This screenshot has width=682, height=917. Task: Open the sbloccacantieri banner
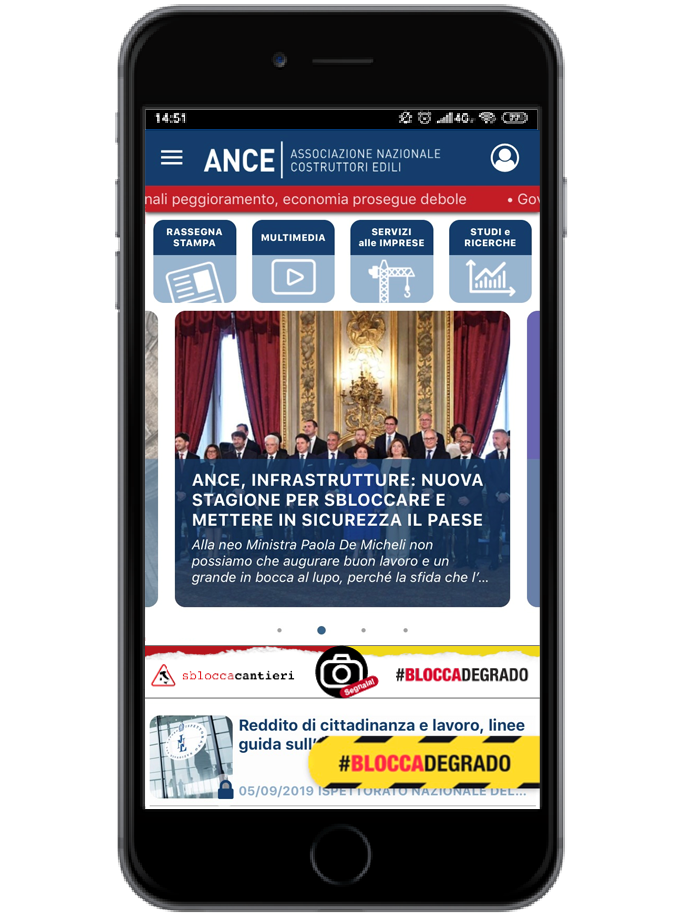point(224,675)
